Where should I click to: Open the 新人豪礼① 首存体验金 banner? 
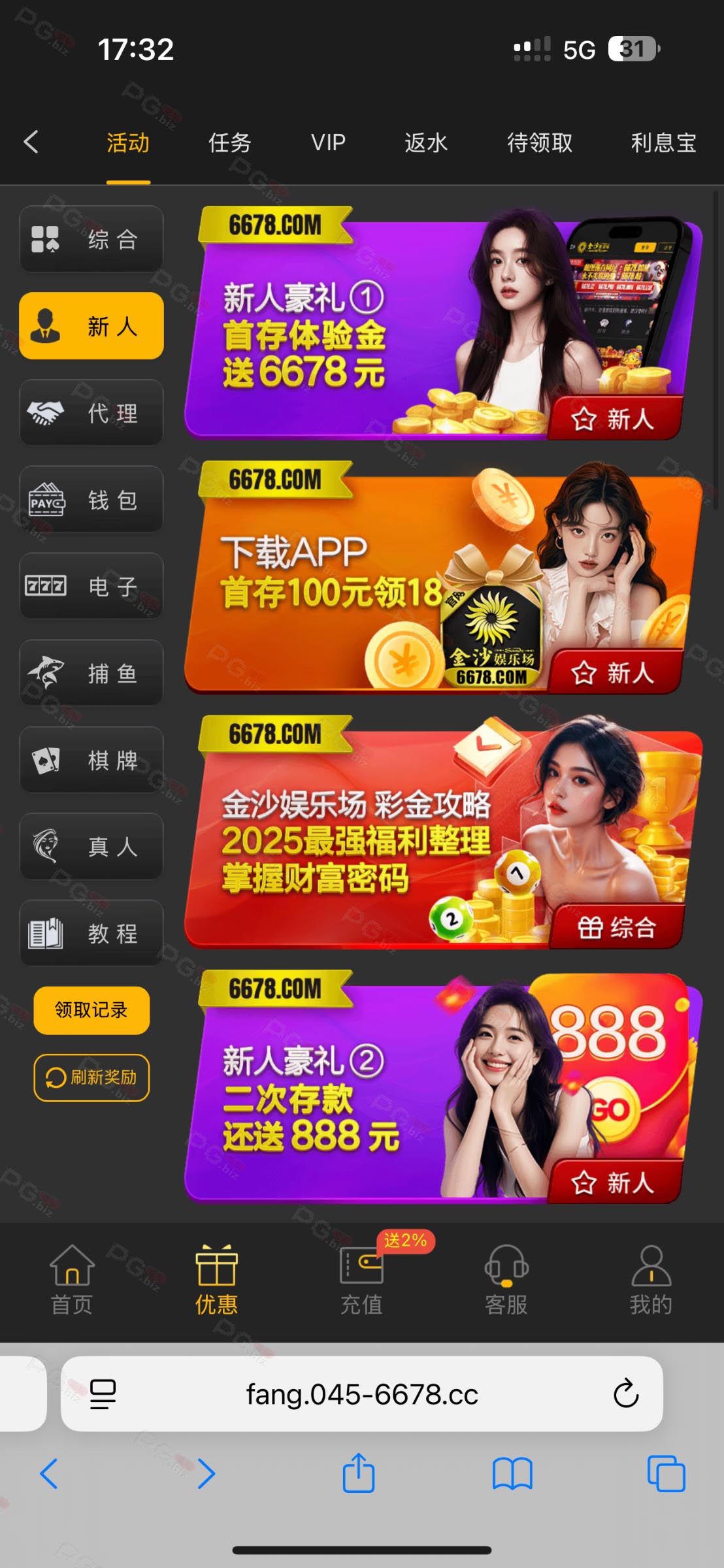[x=443, y=323]
